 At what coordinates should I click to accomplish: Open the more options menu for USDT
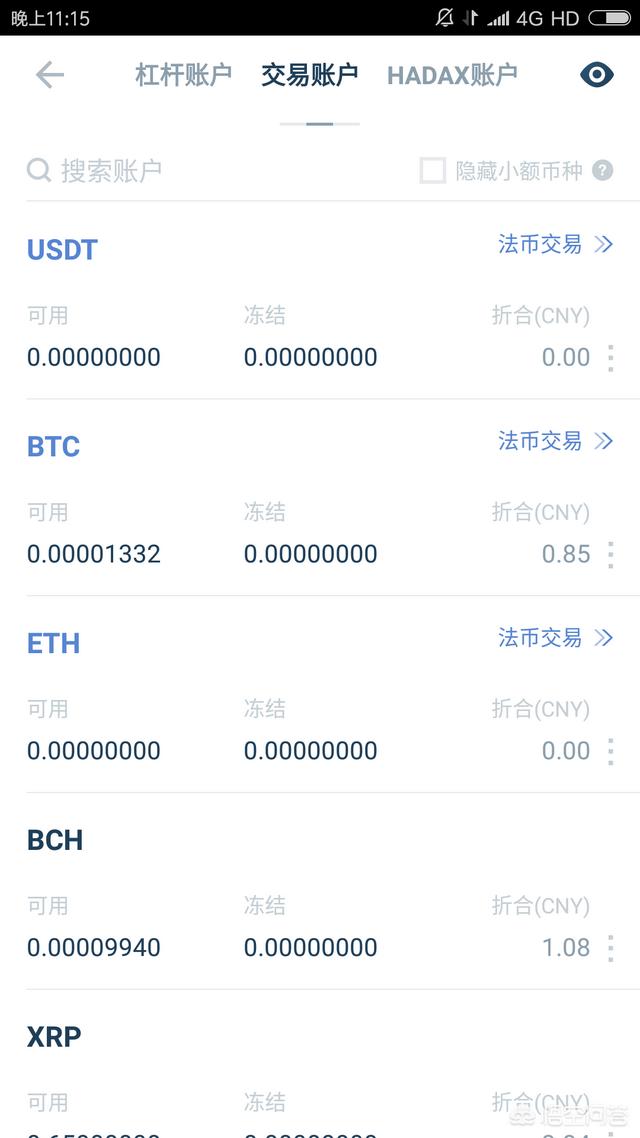pos(611,357)
